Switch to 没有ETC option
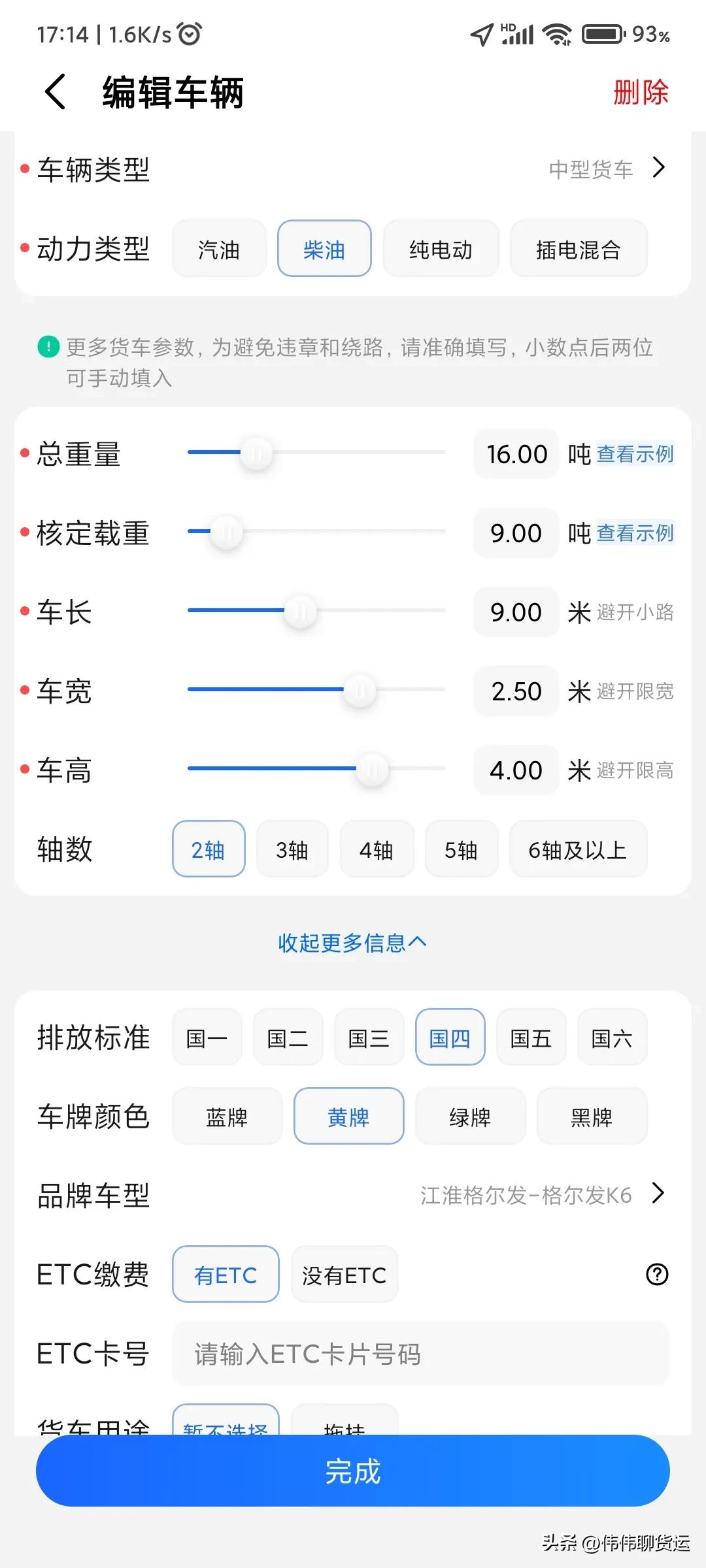The image size is (706, 1568). [345, 1275]
